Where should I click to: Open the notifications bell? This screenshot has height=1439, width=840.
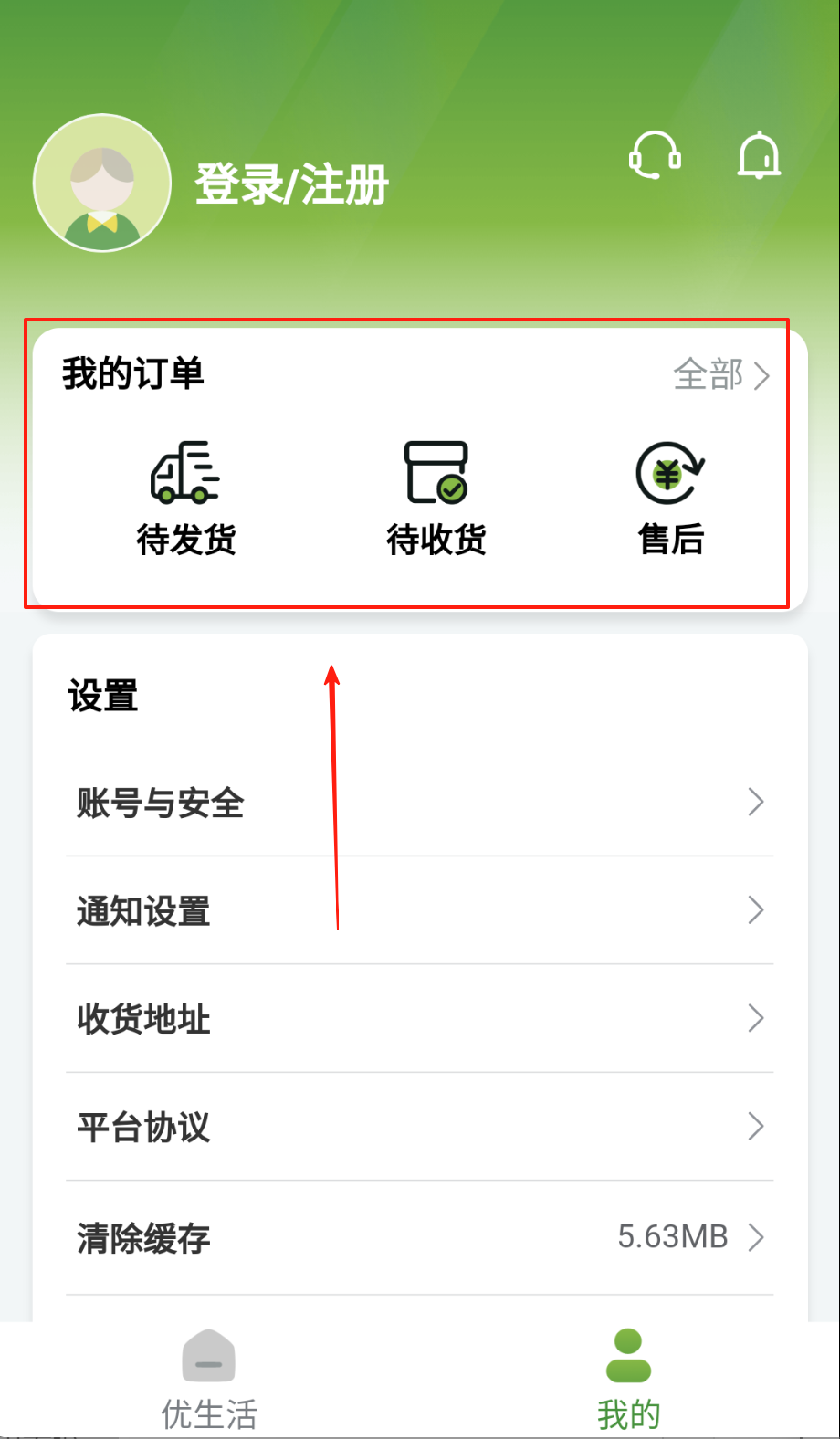(759, 155)
